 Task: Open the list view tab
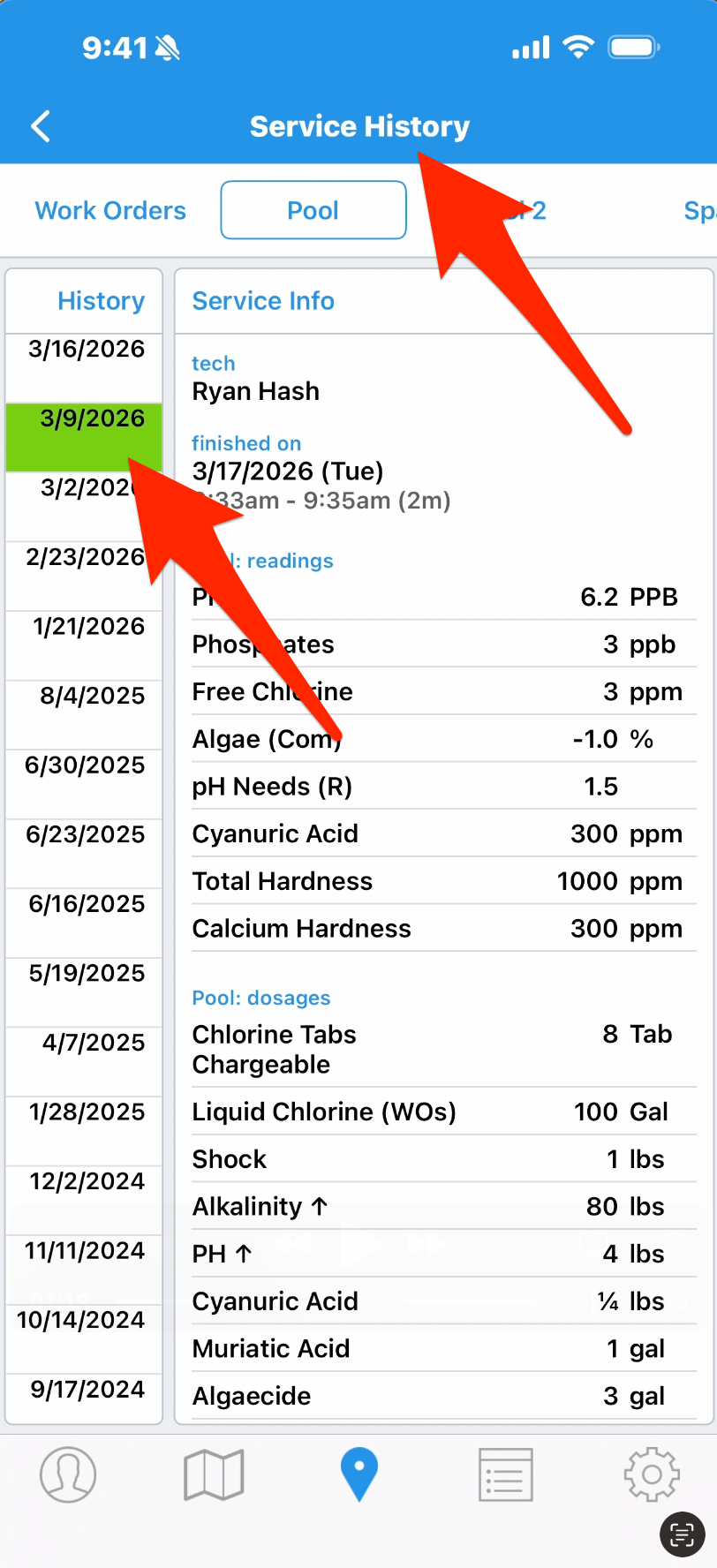(505, 1474)
